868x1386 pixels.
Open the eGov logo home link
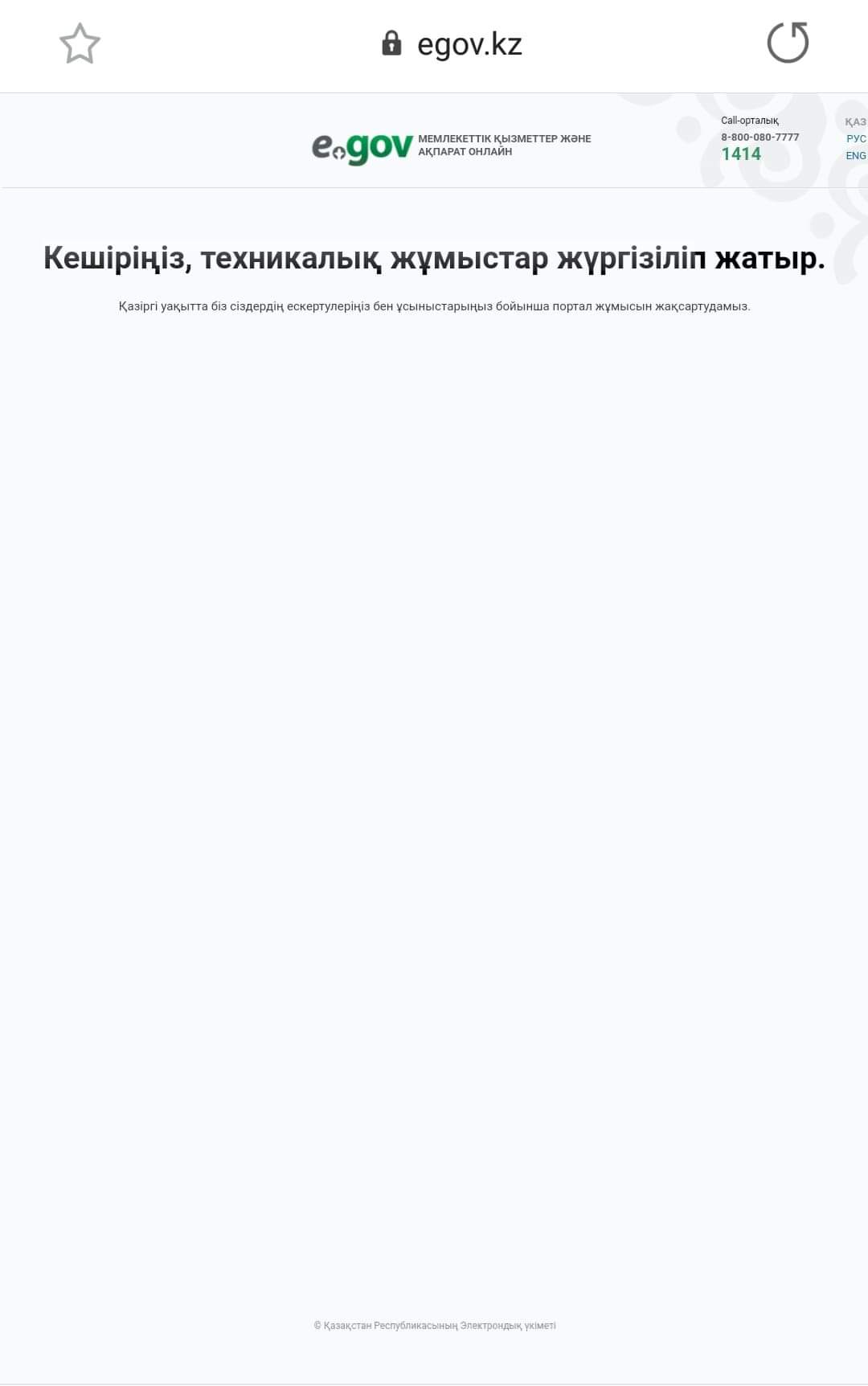pyautogui.click(x=362, y=147)
